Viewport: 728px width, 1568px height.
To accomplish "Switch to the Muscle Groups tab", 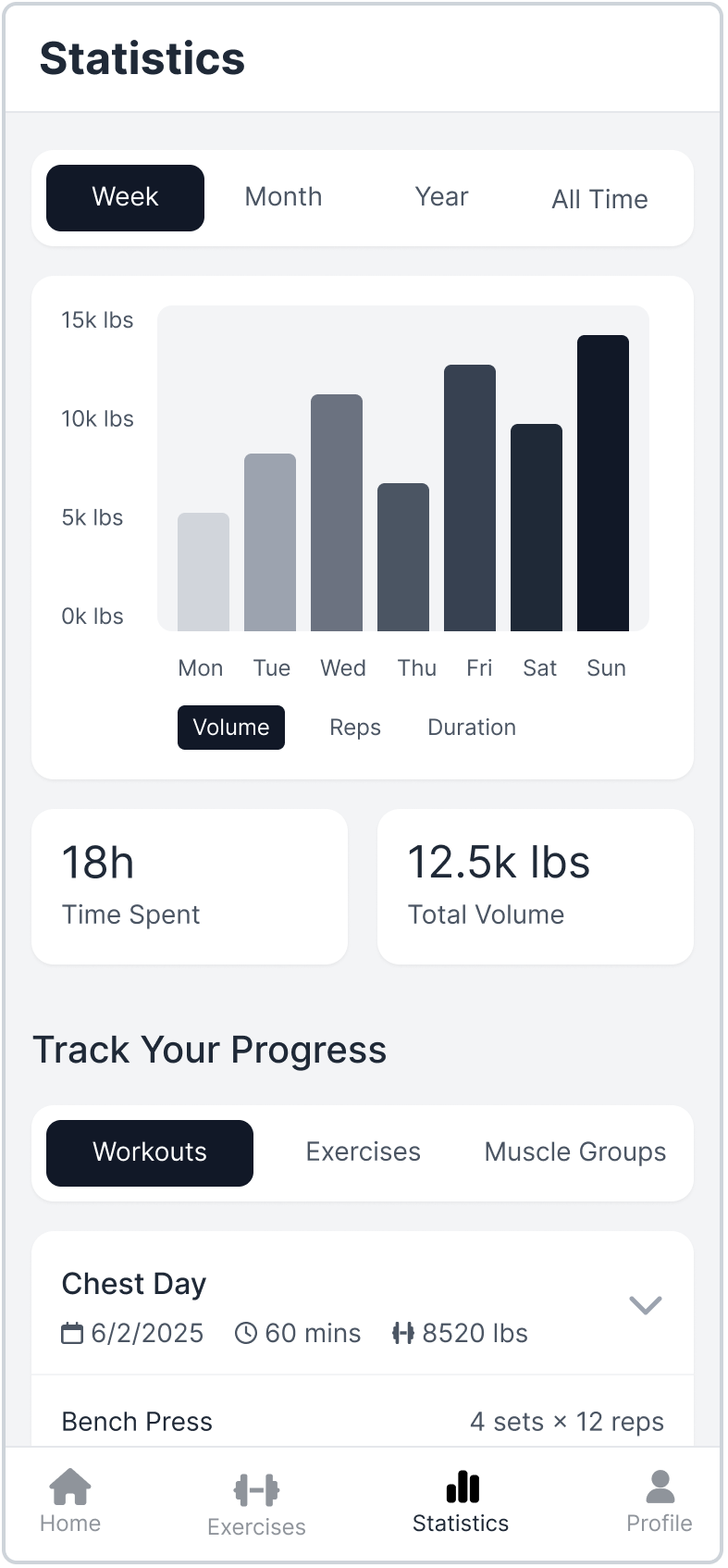I will coord(574,1152).
